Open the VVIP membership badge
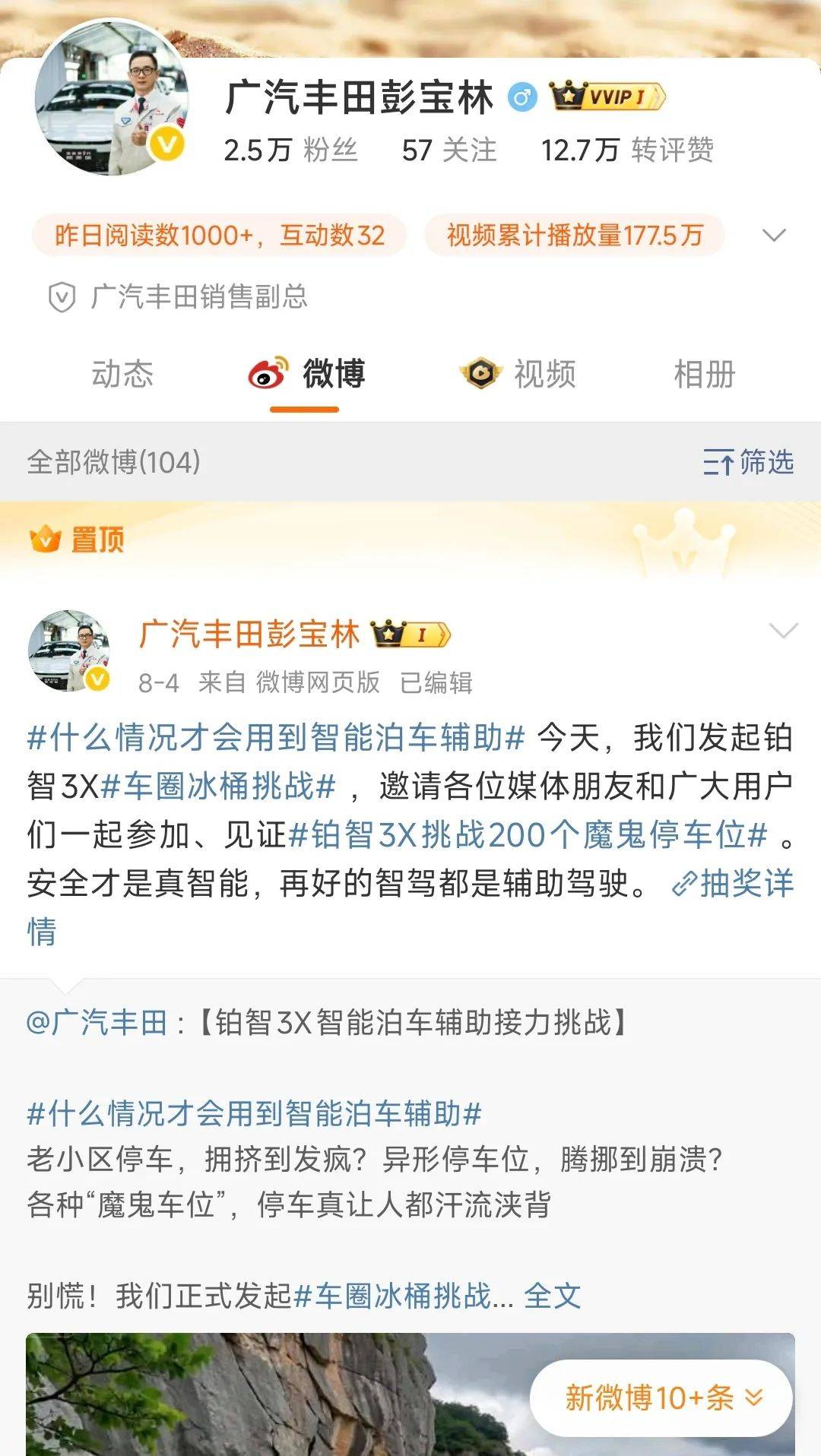 point(607,97)
